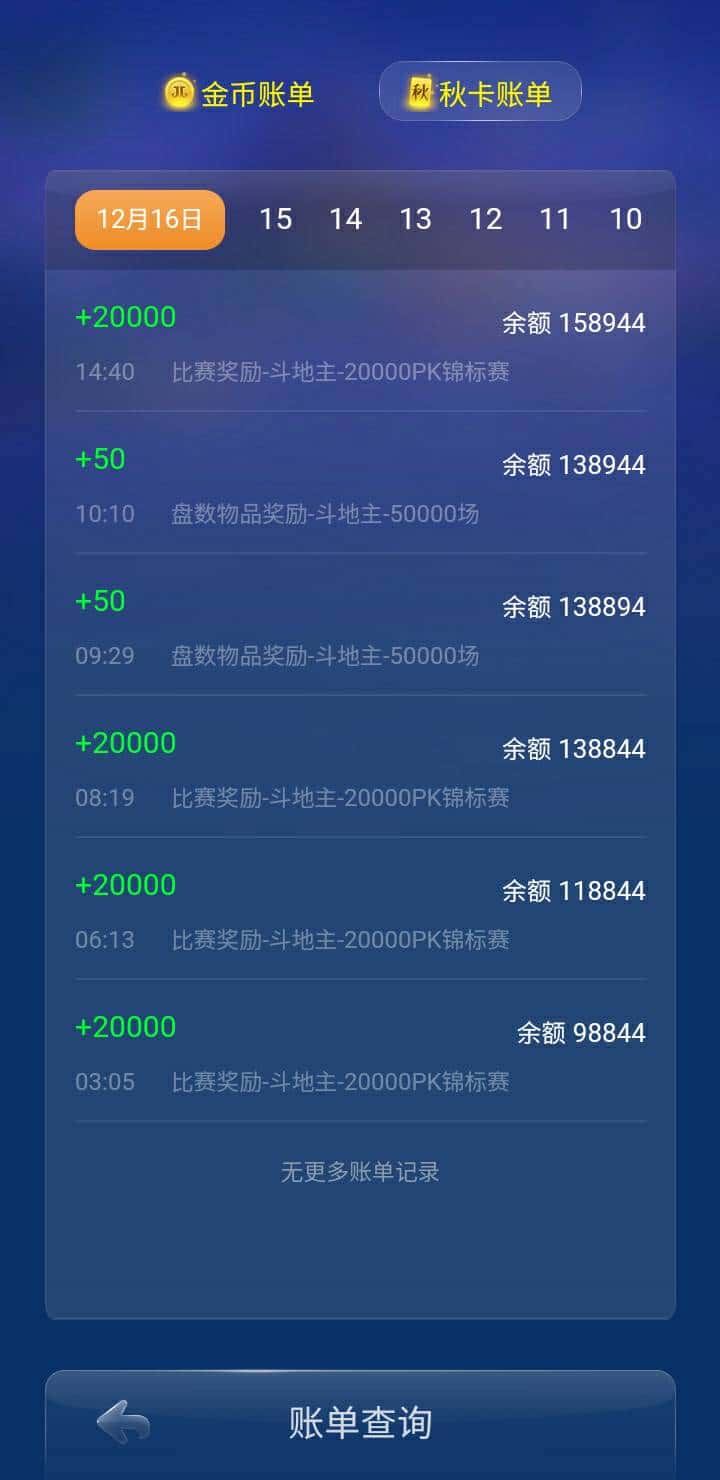
Task: Select the 秋卡账单 tab
Action: tap(480, 93)
